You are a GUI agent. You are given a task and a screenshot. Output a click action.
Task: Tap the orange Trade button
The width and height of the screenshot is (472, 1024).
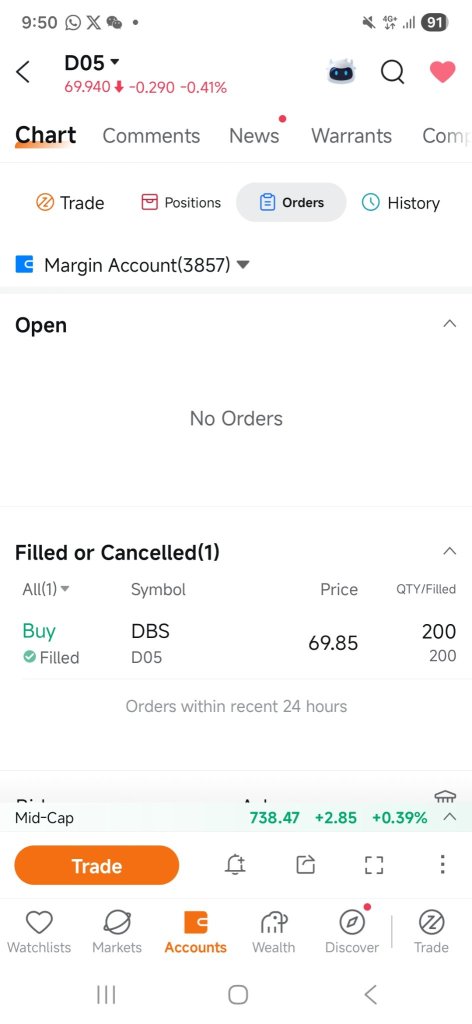[x=97, y=865]
